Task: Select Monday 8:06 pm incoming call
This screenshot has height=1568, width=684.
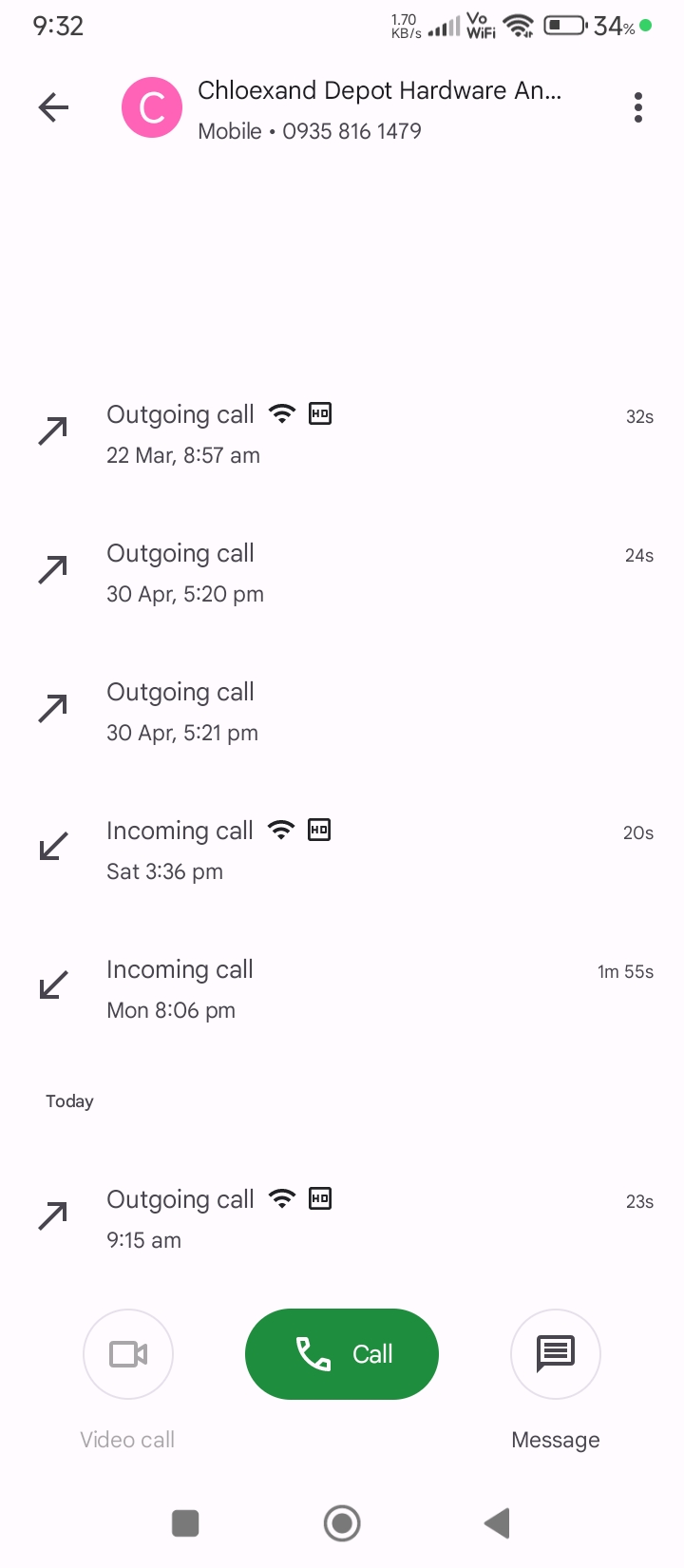Action: pos(342,989)
